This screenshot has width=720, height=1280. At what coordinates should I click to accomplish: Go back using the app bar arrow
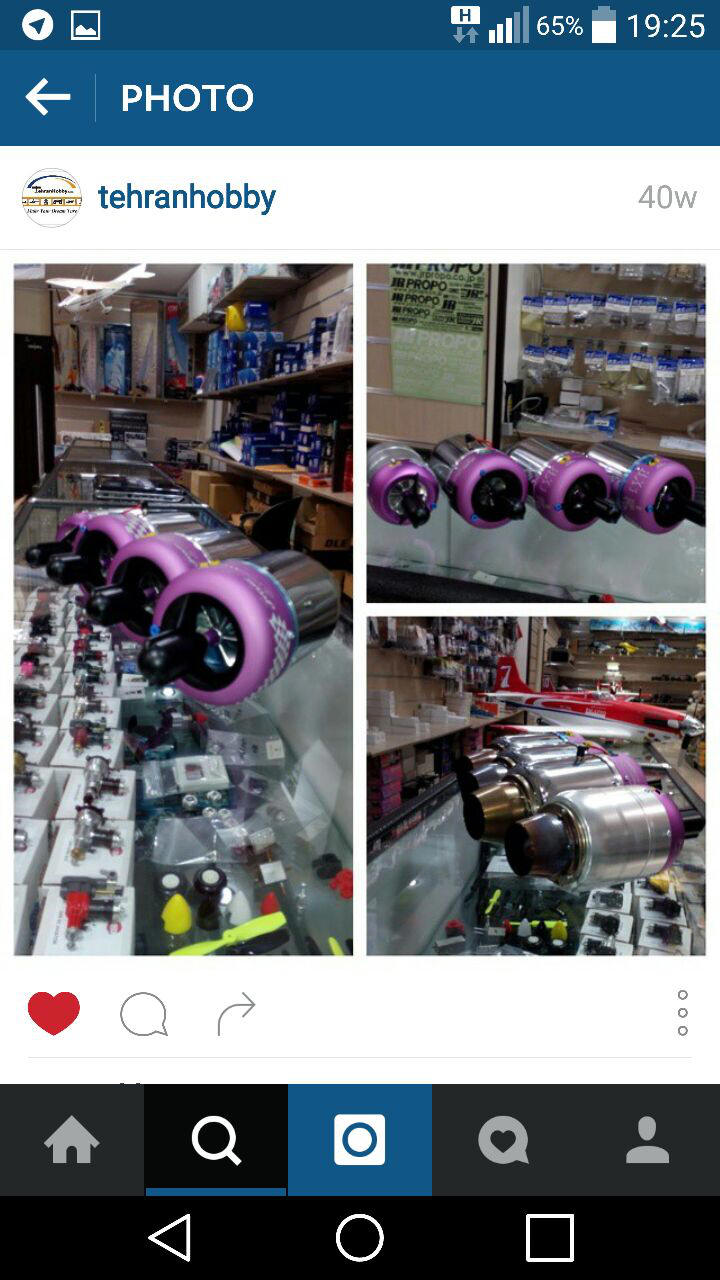[48, 98]
